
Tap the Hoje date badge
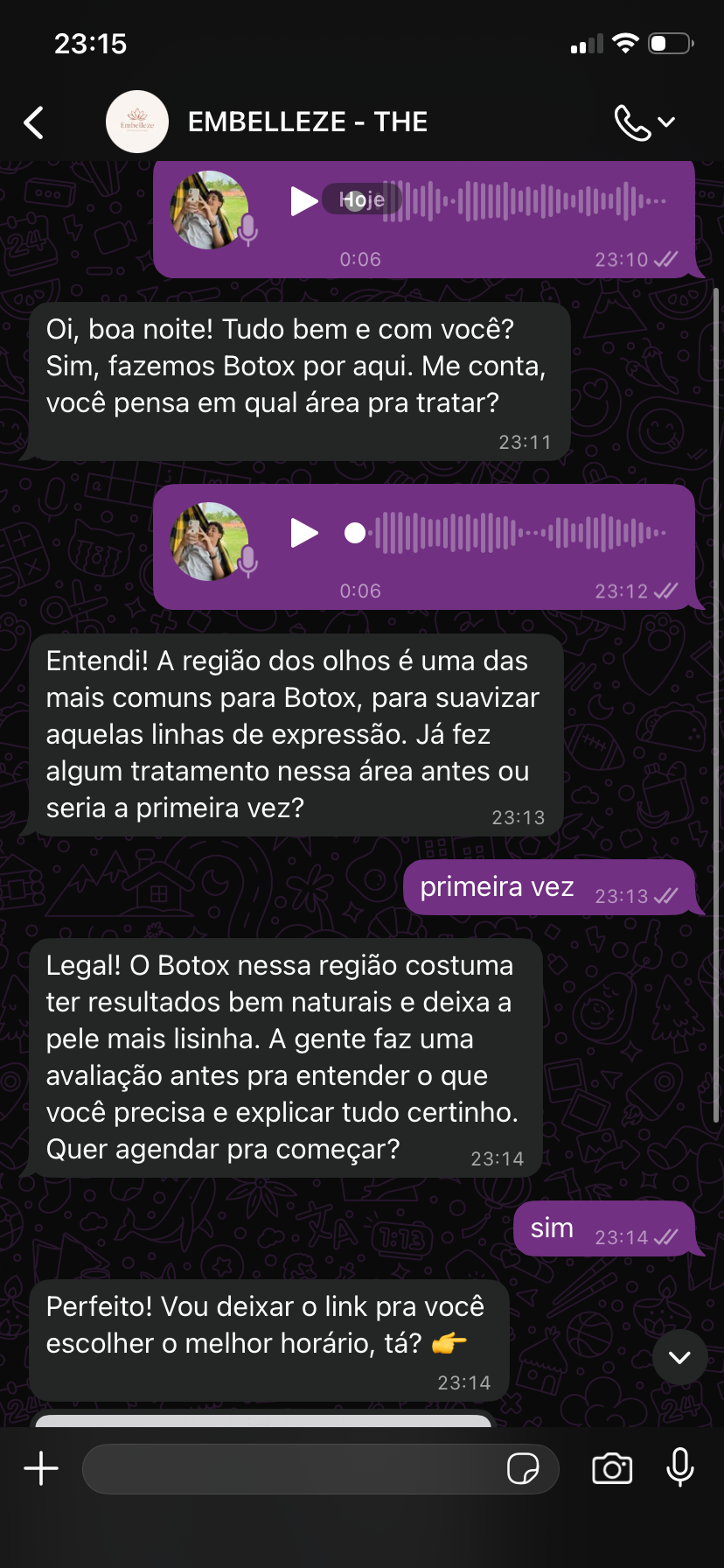point(360,199)
